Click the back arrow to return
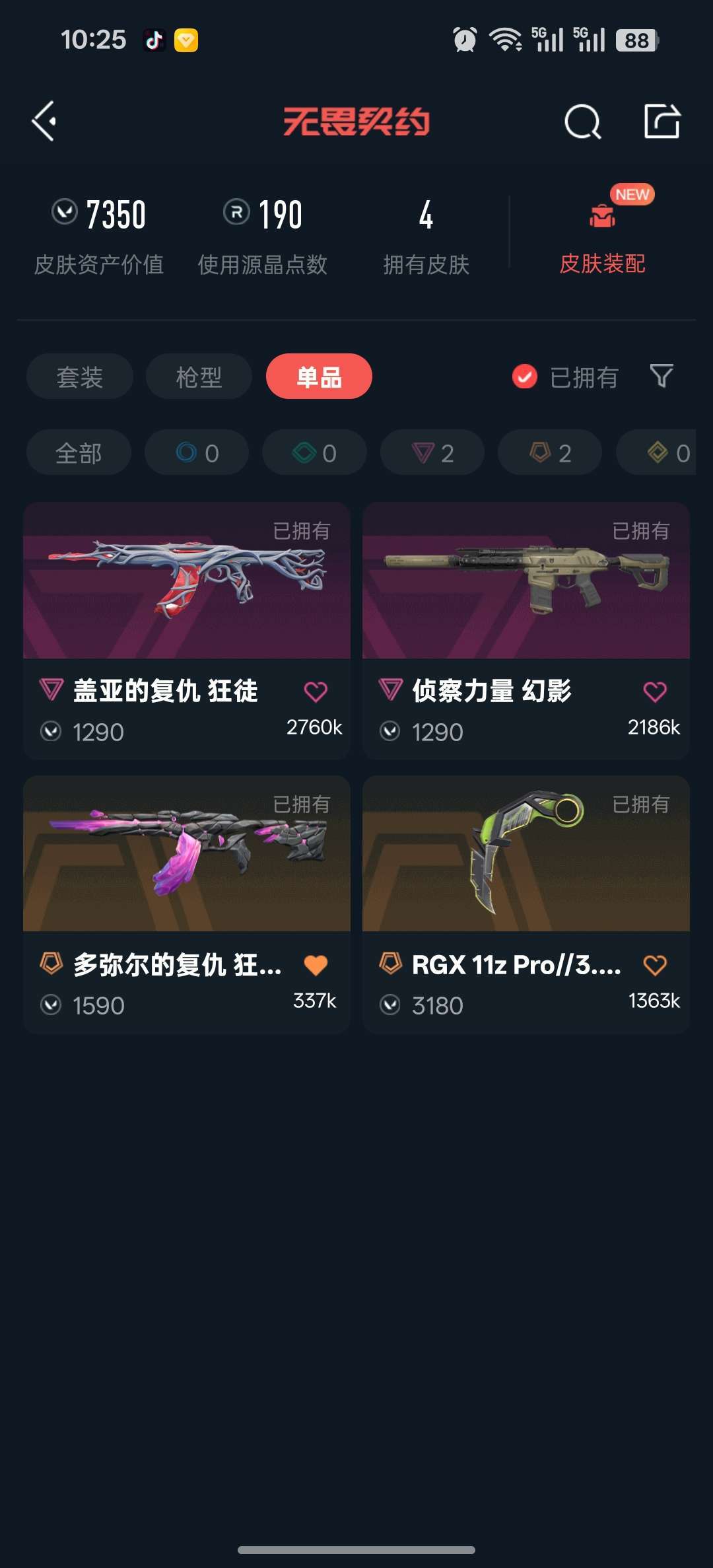The width and height of the screenshot is (713, 1568). point(44,122)
